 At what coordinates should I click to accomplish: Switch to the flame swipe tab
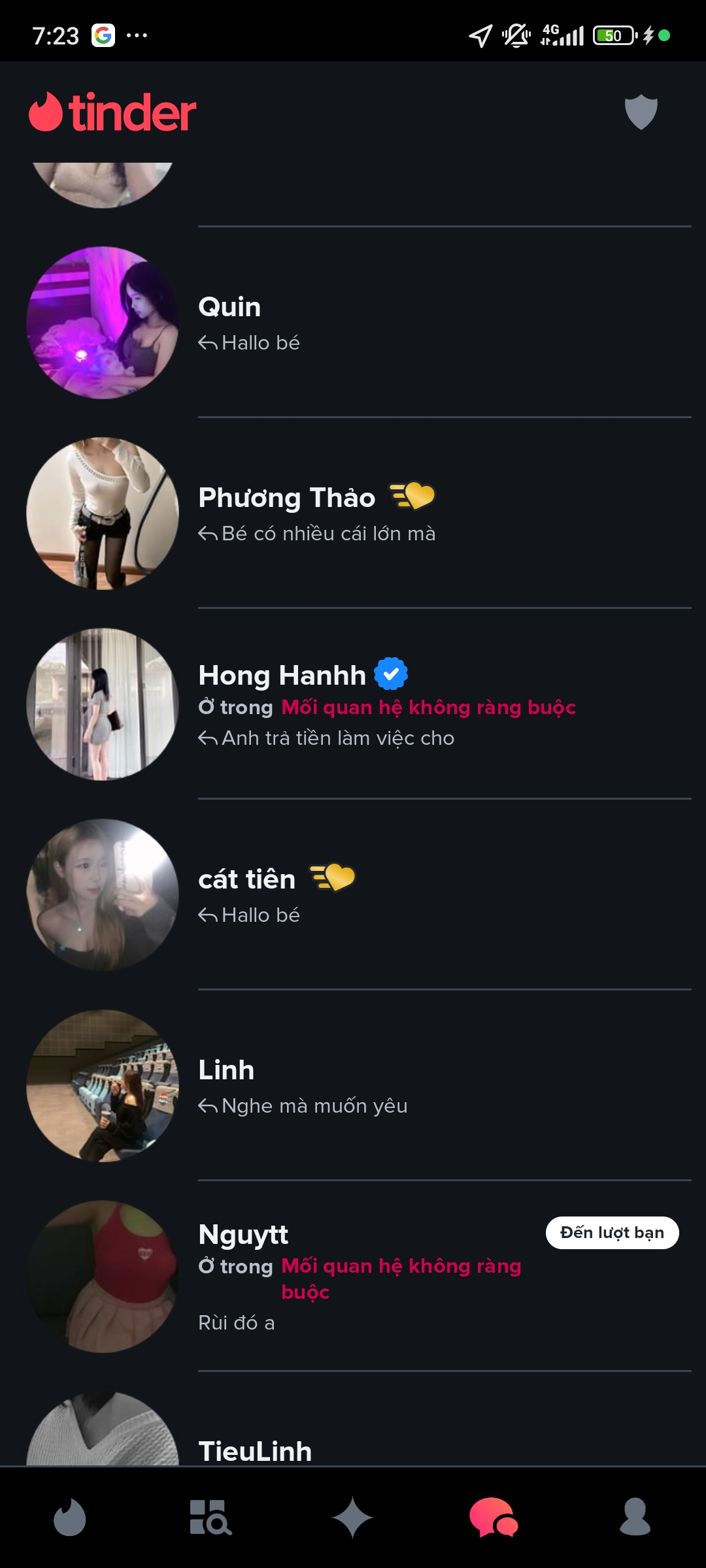click(x=70, y=1517)
